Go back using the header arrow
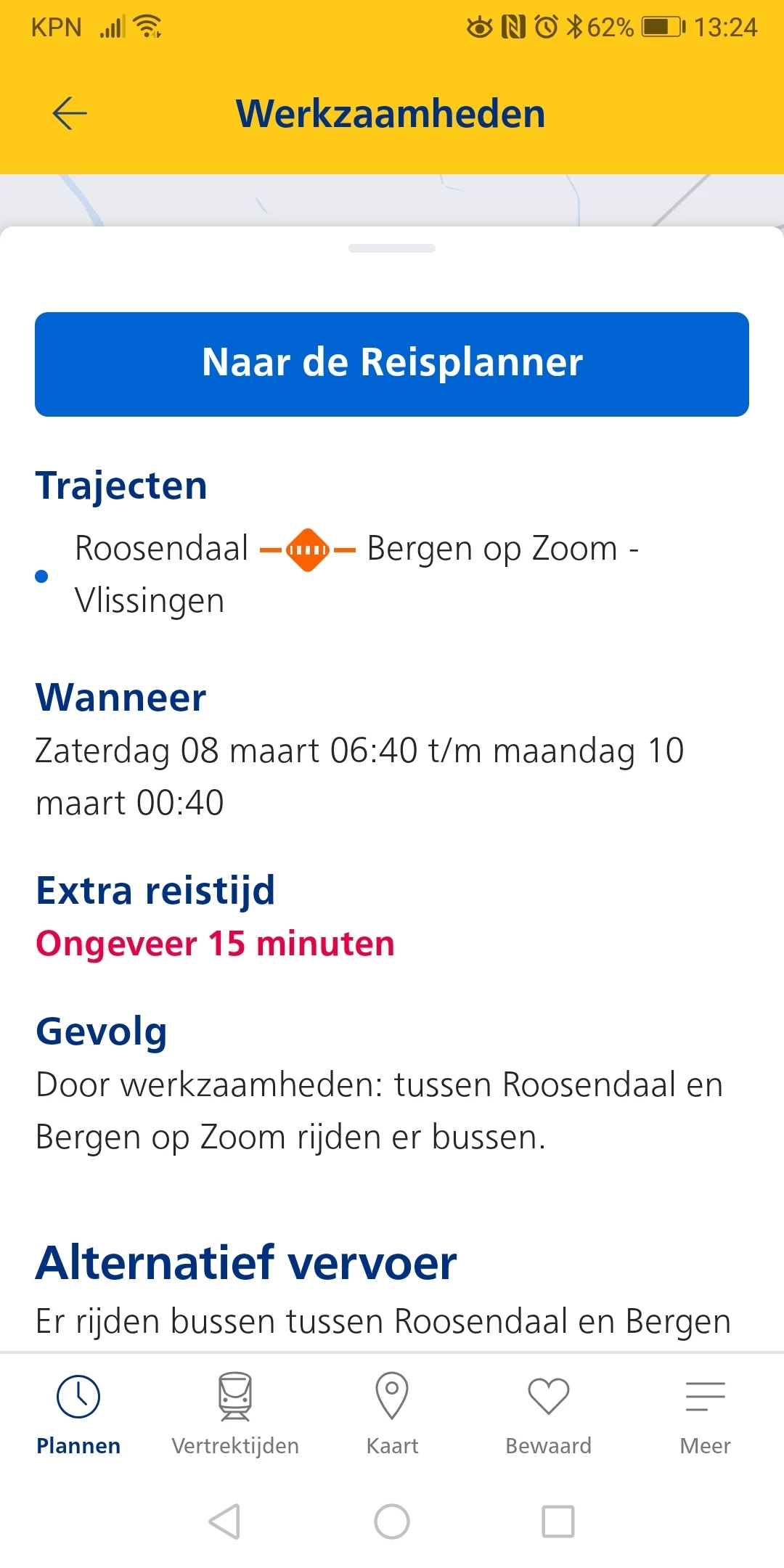784x1568 pixels. click(x=70, y=114)
